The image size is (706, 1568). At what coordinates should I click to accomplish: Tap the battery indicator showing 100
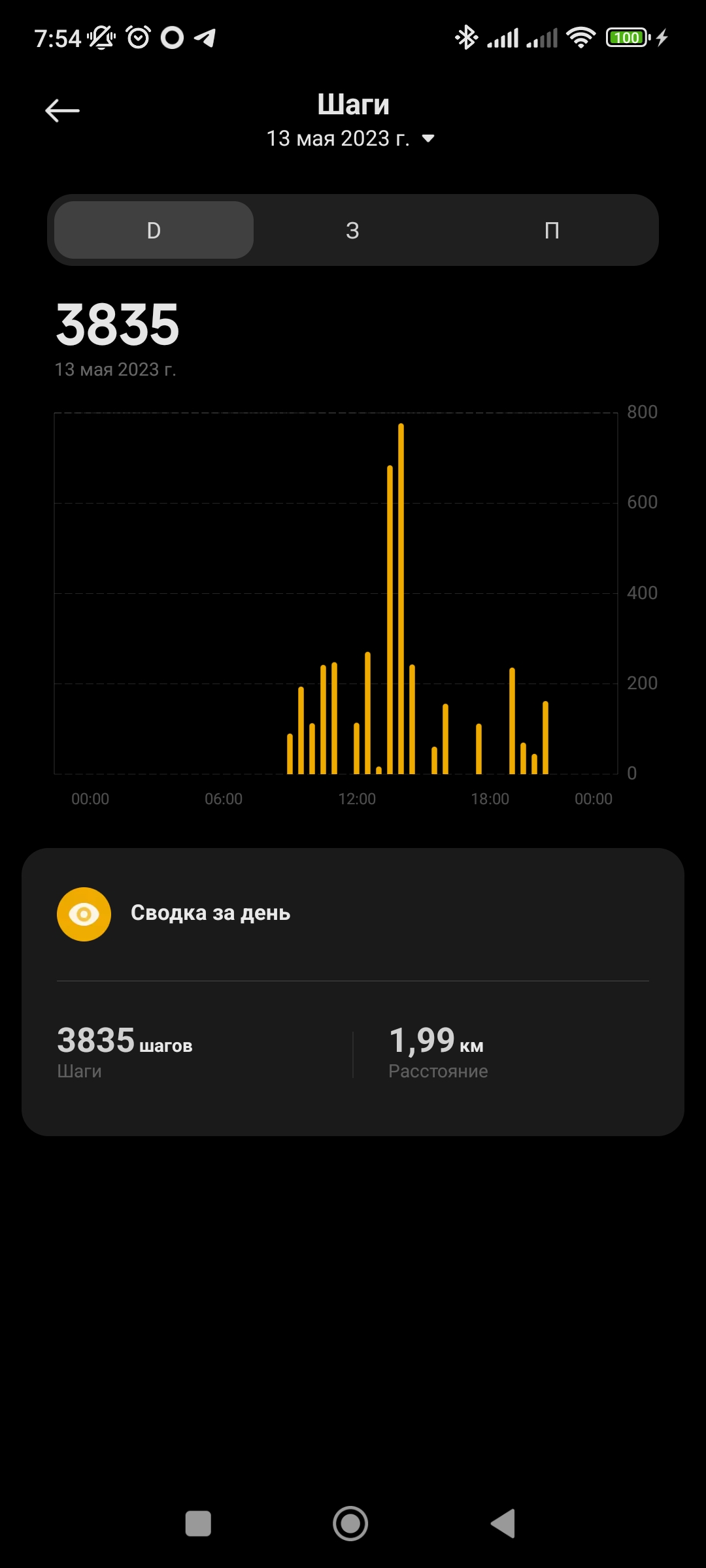pyautogui.click(x=626, y=37)
